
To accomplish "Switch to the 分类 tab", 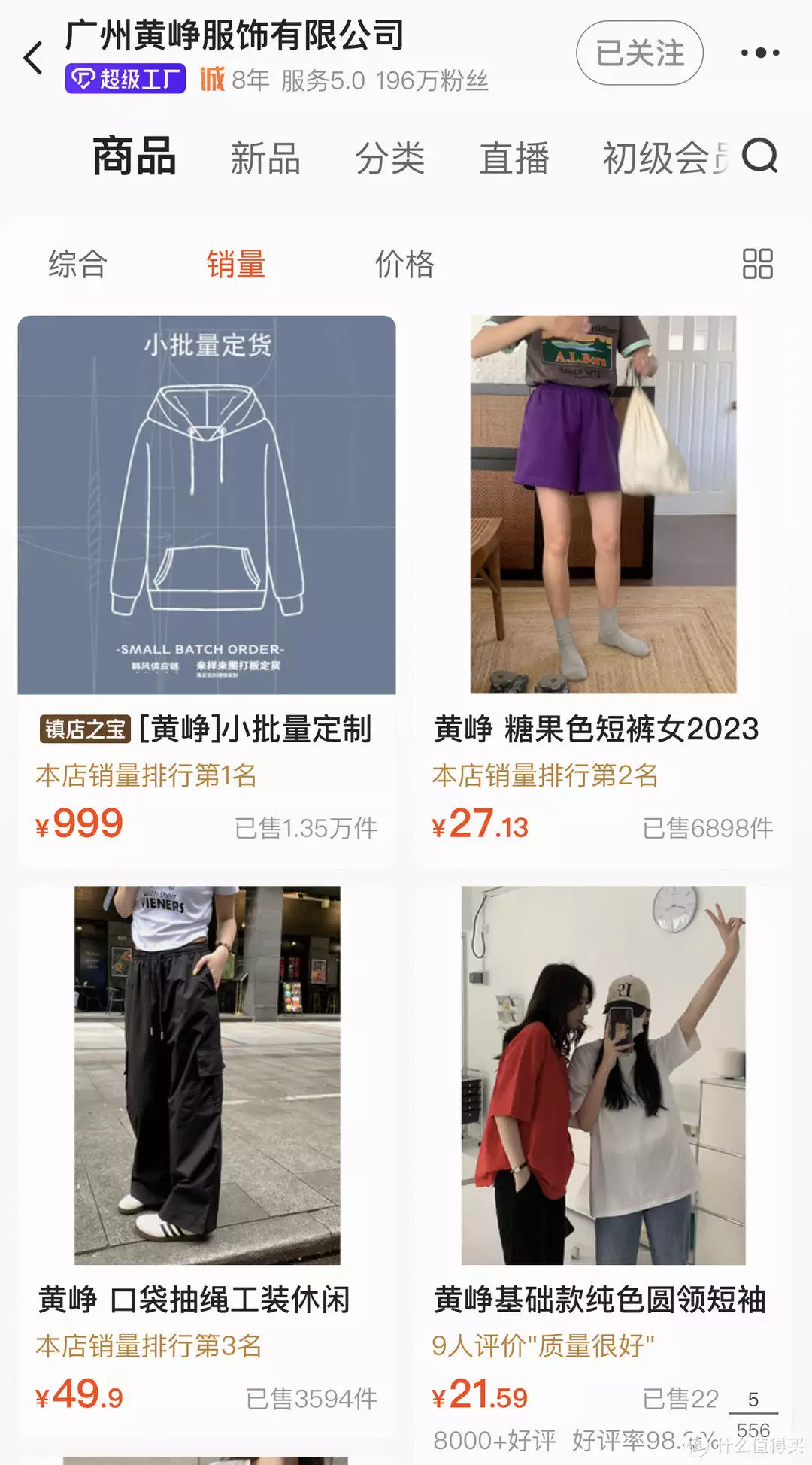I will pos(389,159).
